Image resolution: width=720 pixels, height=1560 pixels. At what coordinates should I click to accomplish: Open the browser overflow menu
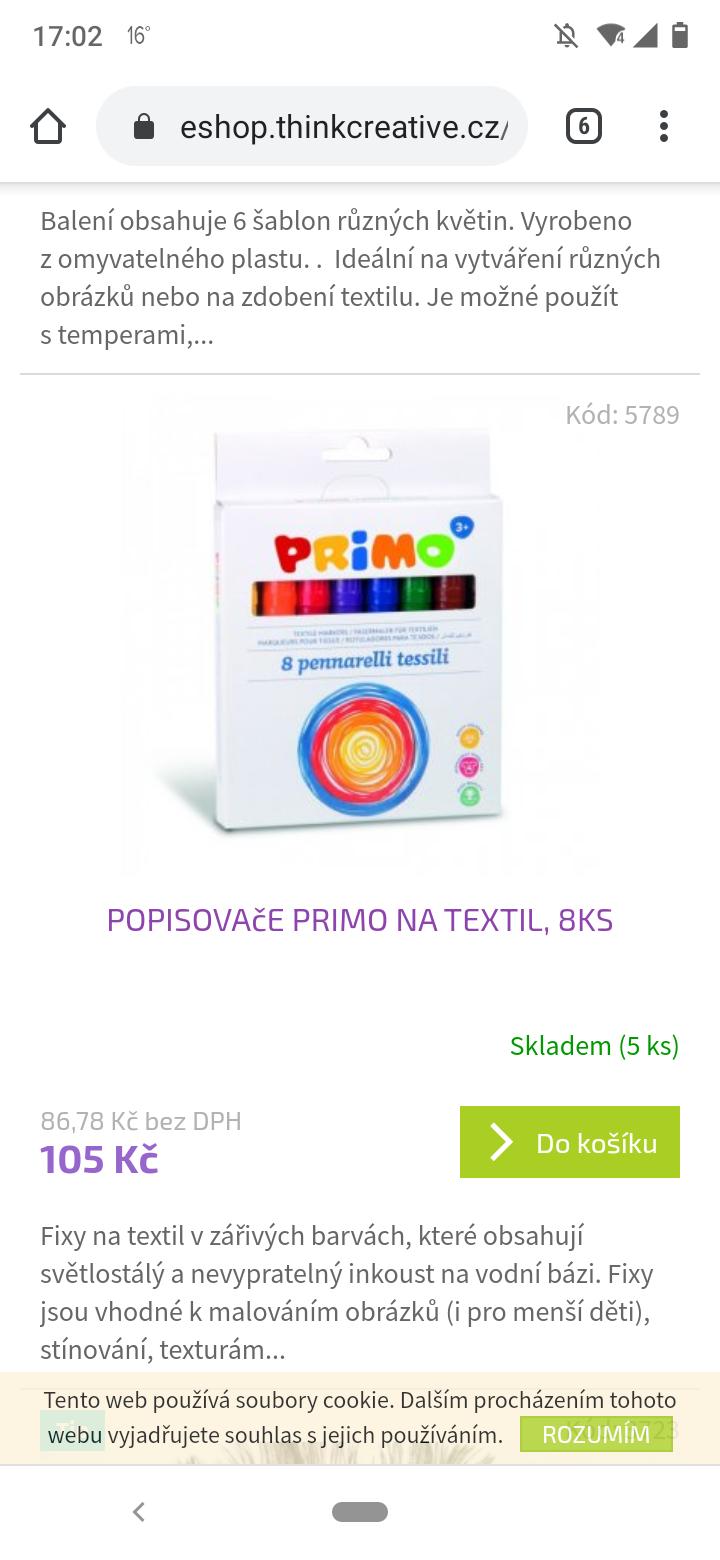(663, 127)
